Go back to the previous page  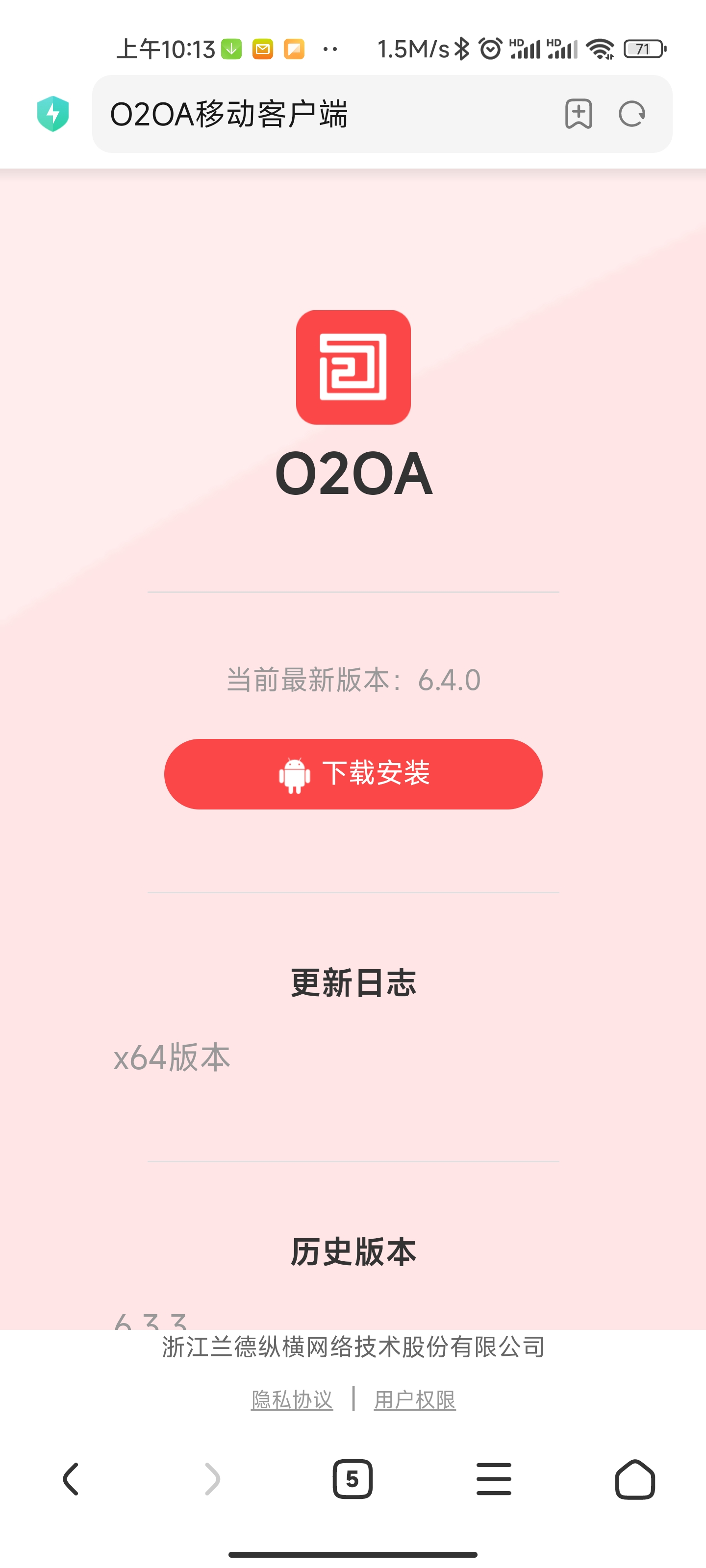pyautogui.click(x=71, y=1479)
